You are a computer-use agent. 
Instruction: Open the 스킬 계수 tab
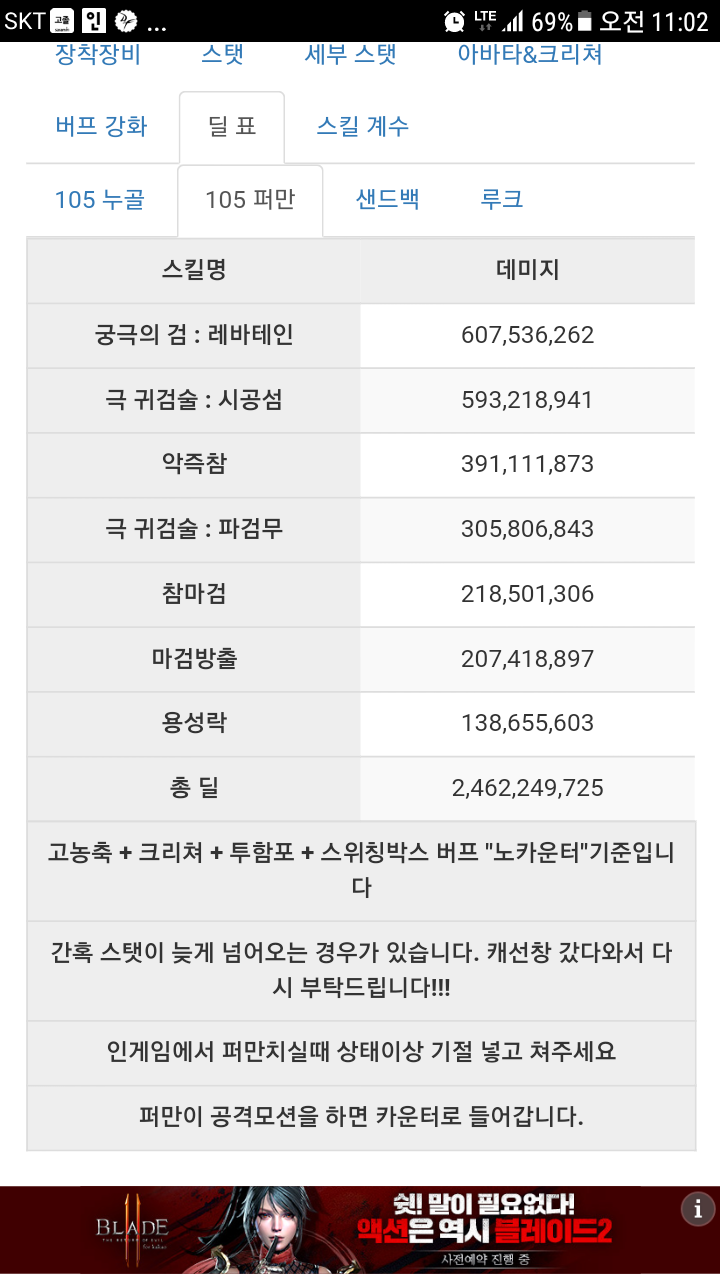point(362,126)
